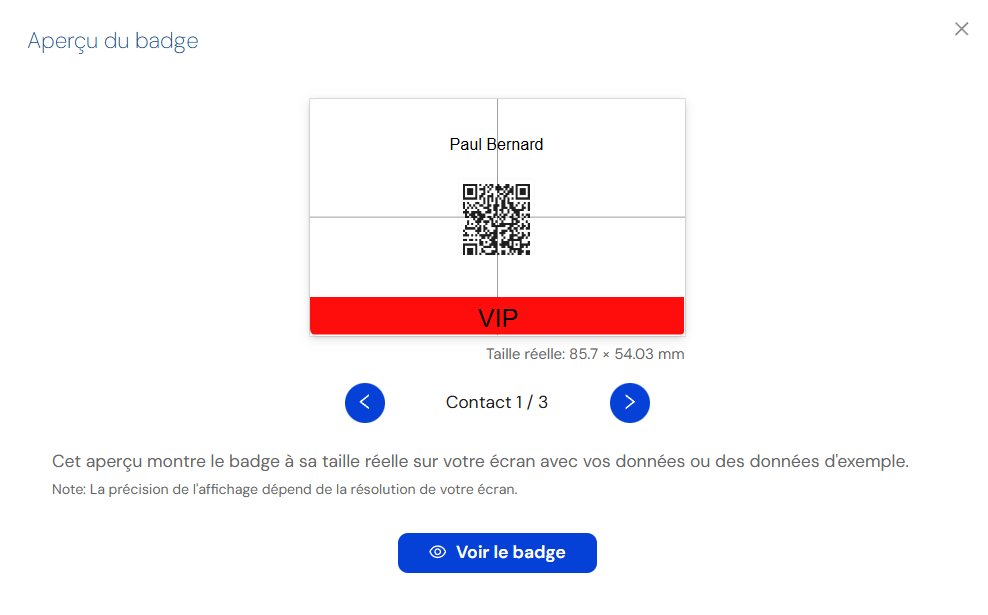
Task: Close the badge preview dialog
Action: (961, 29)
